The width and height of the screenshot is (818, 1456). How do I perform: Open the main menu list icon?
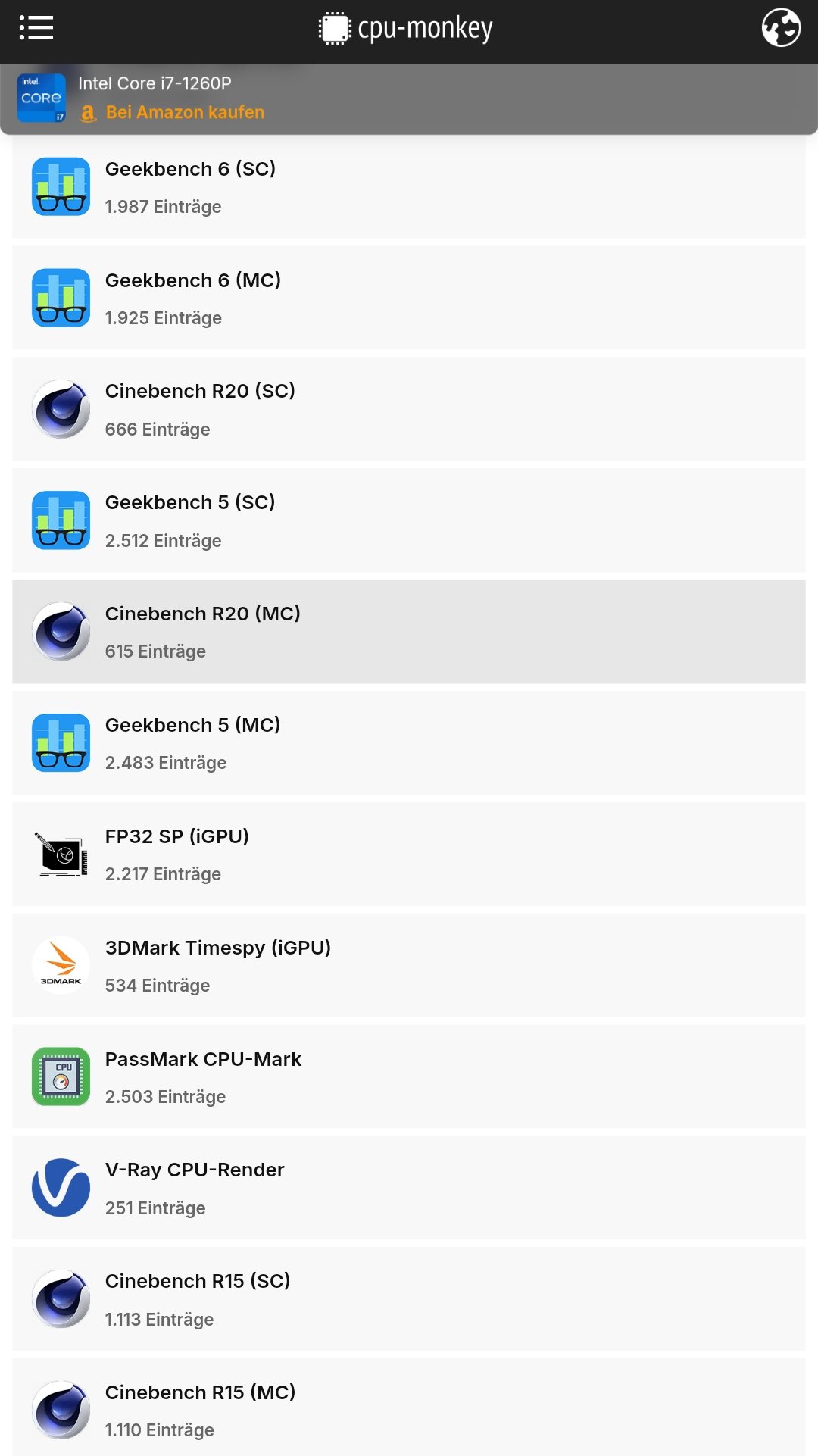coord(36,28)
